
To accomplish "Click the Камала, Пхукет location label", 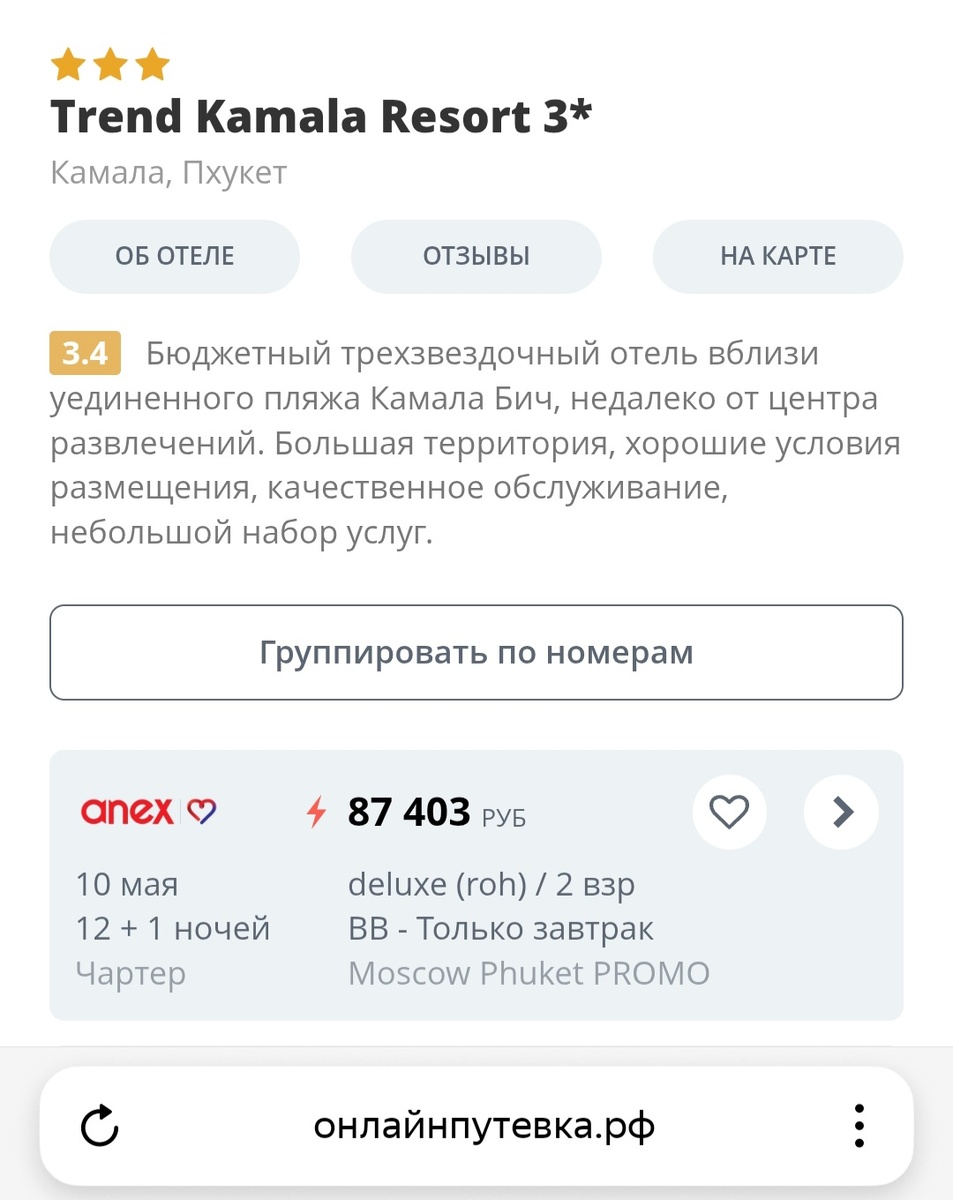I will point(168,172).
